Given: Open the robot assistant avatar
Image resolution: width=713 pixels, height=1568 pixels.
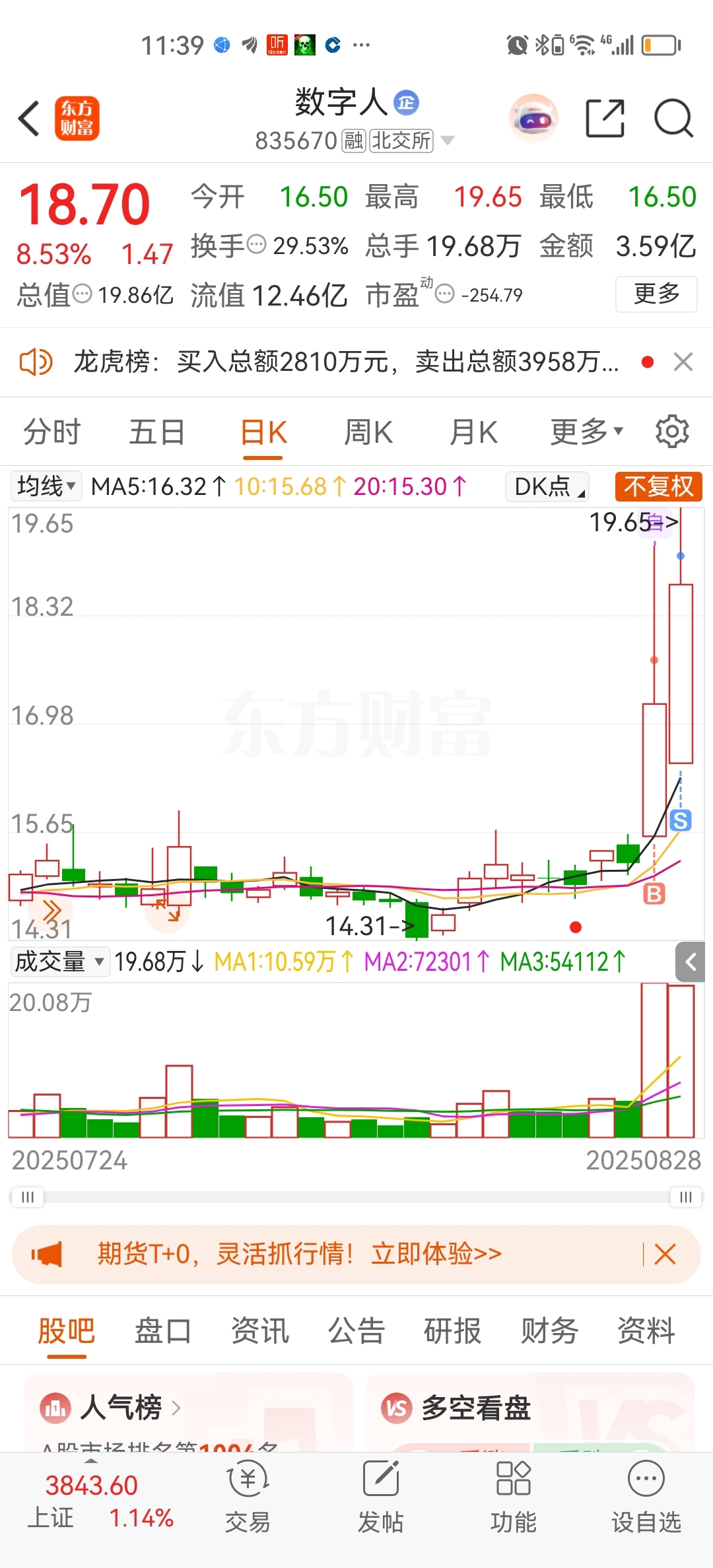Looking at the screenshot, I should tap(533, 119).
